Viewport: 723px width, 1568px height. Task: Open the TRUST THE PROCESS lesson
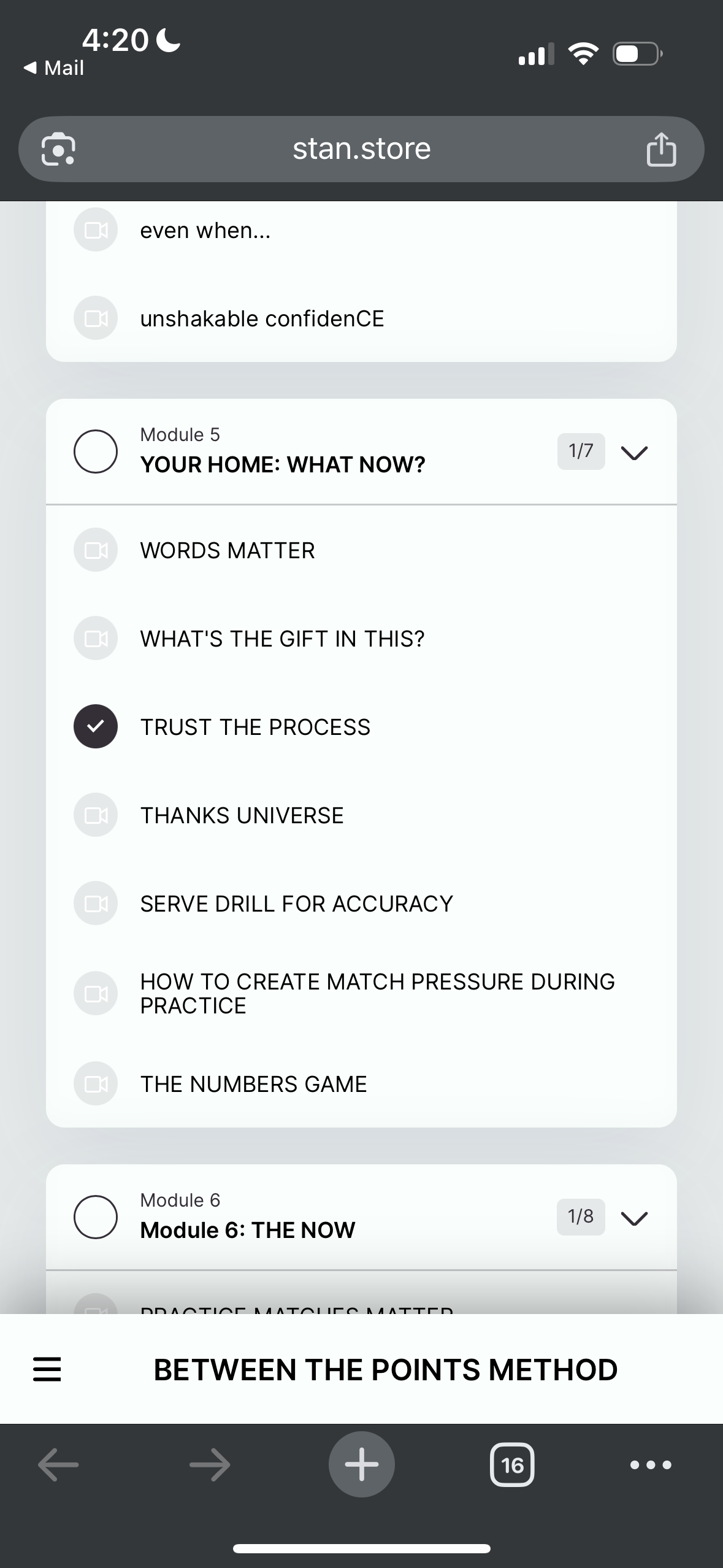[255, 727]
